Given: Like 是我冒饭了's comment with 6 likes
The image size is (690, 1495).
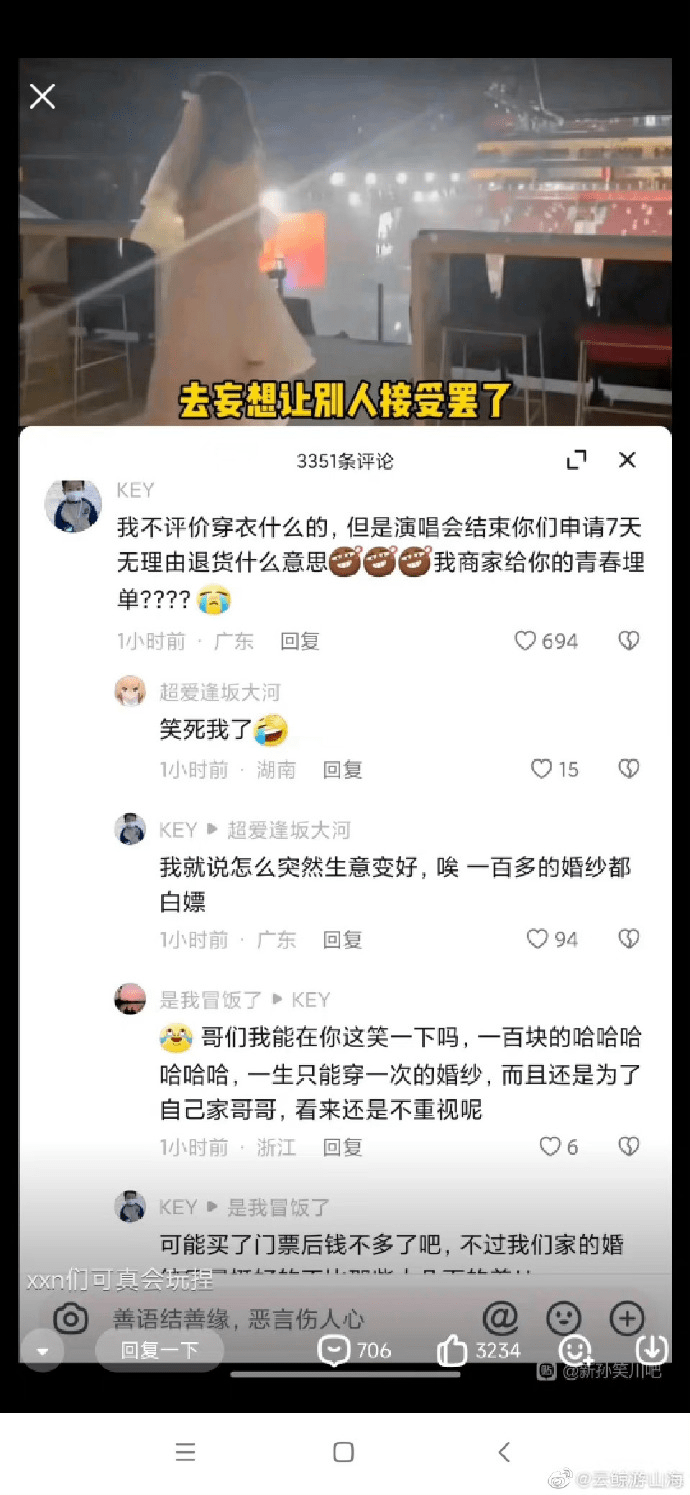Looking at the screenshot, I should pyautogui.click(x=550, y=1147).
